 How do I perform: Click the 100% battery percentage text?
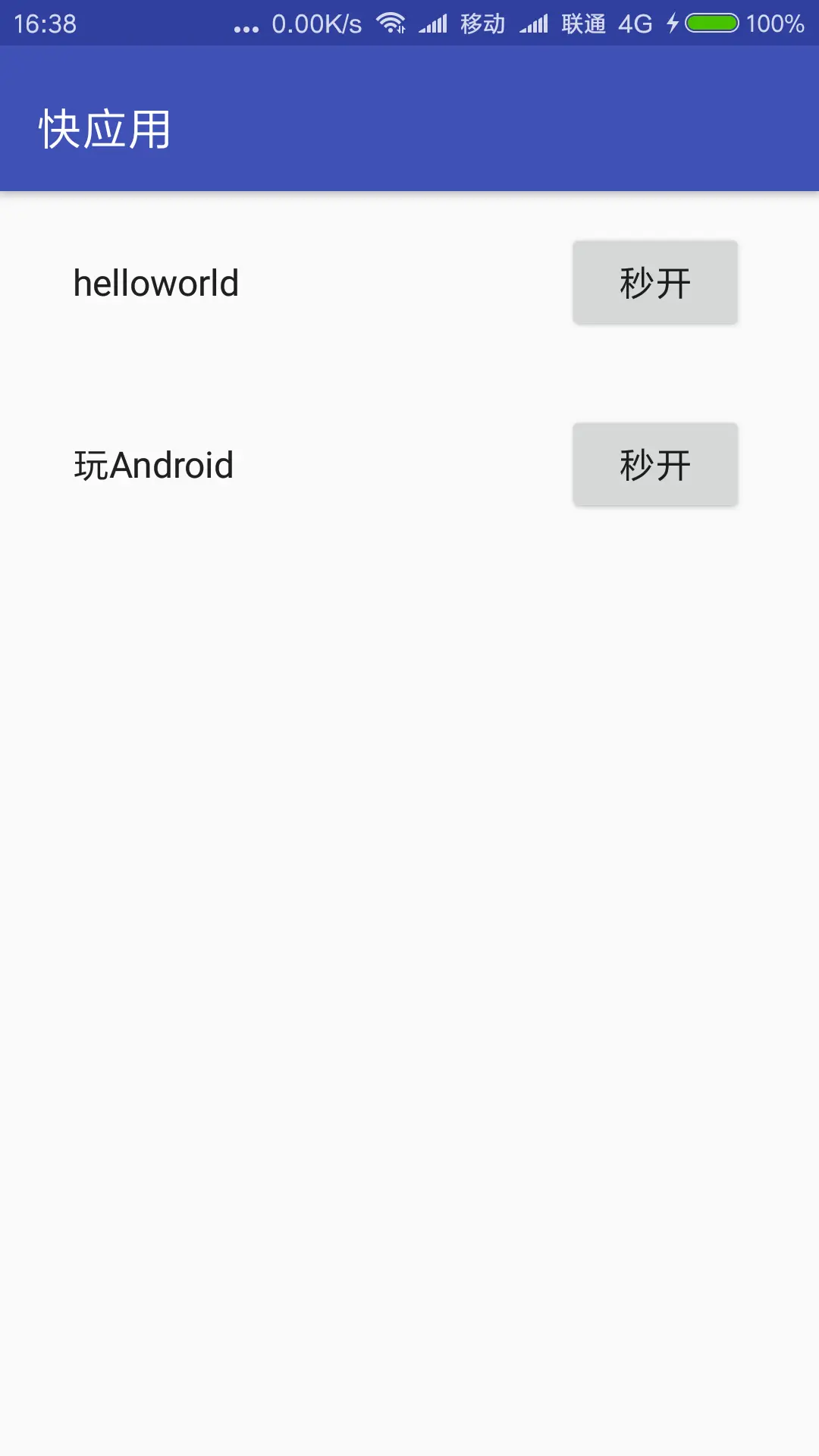click(775, 24)
